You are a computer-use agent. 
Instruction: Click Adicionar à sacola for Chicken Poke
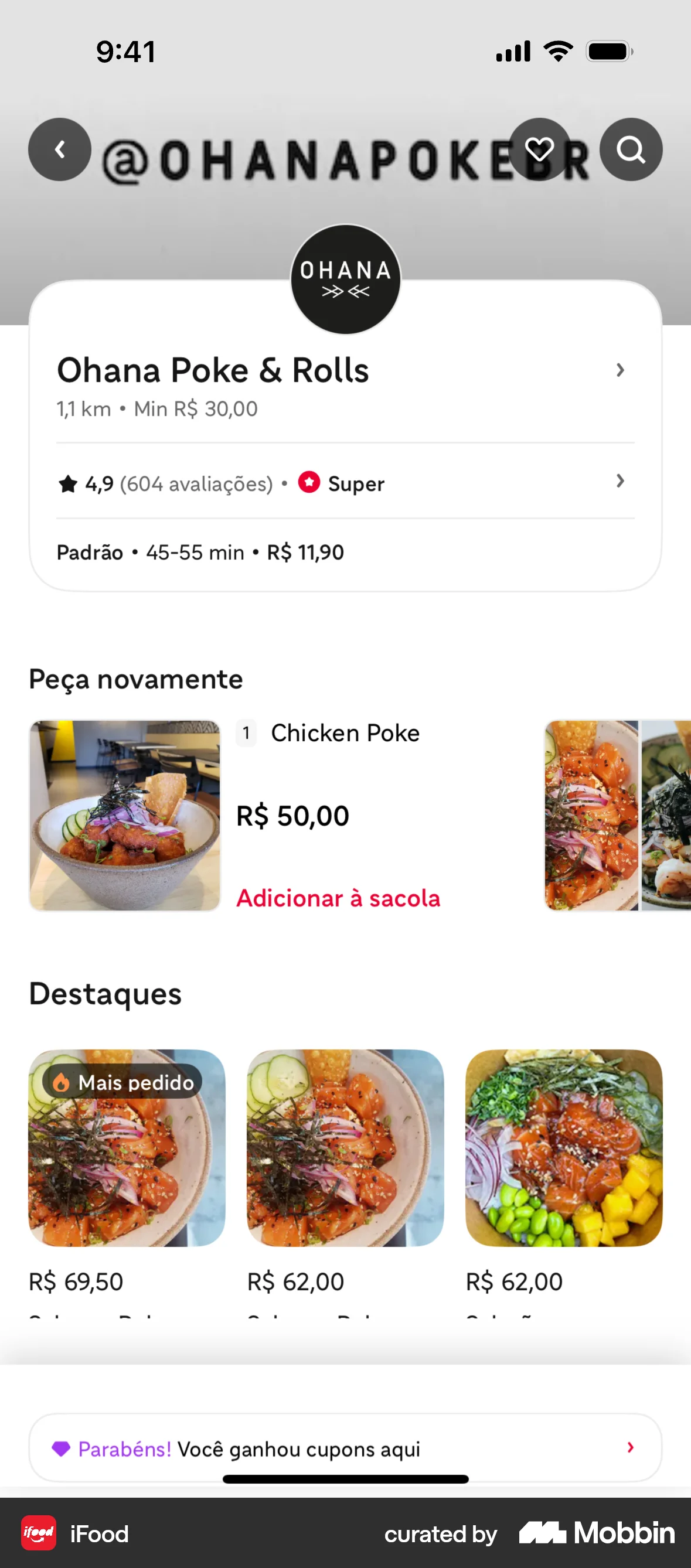click(x=337, y=898)
